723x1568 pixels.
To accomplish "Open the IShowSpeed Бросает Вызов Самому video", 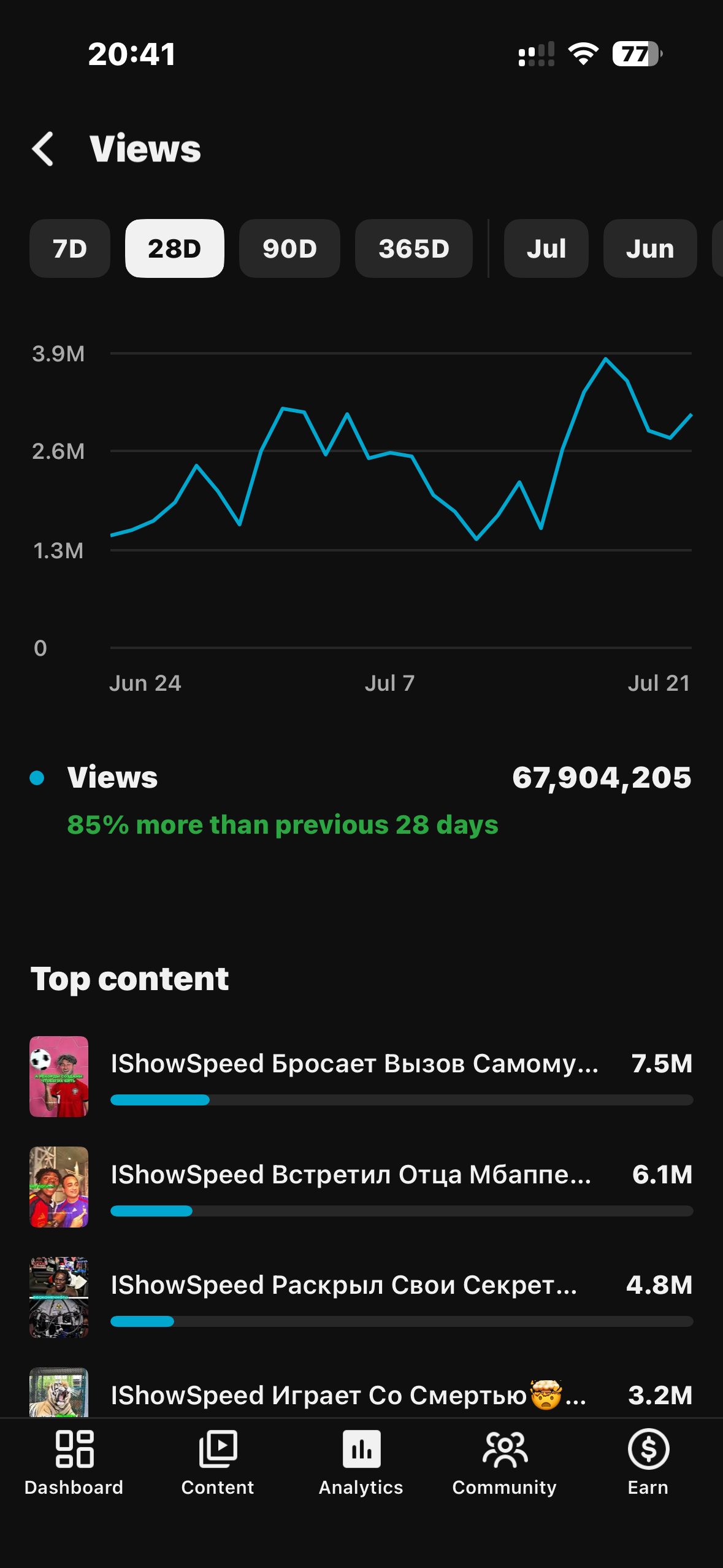I will click(361, 1077).
